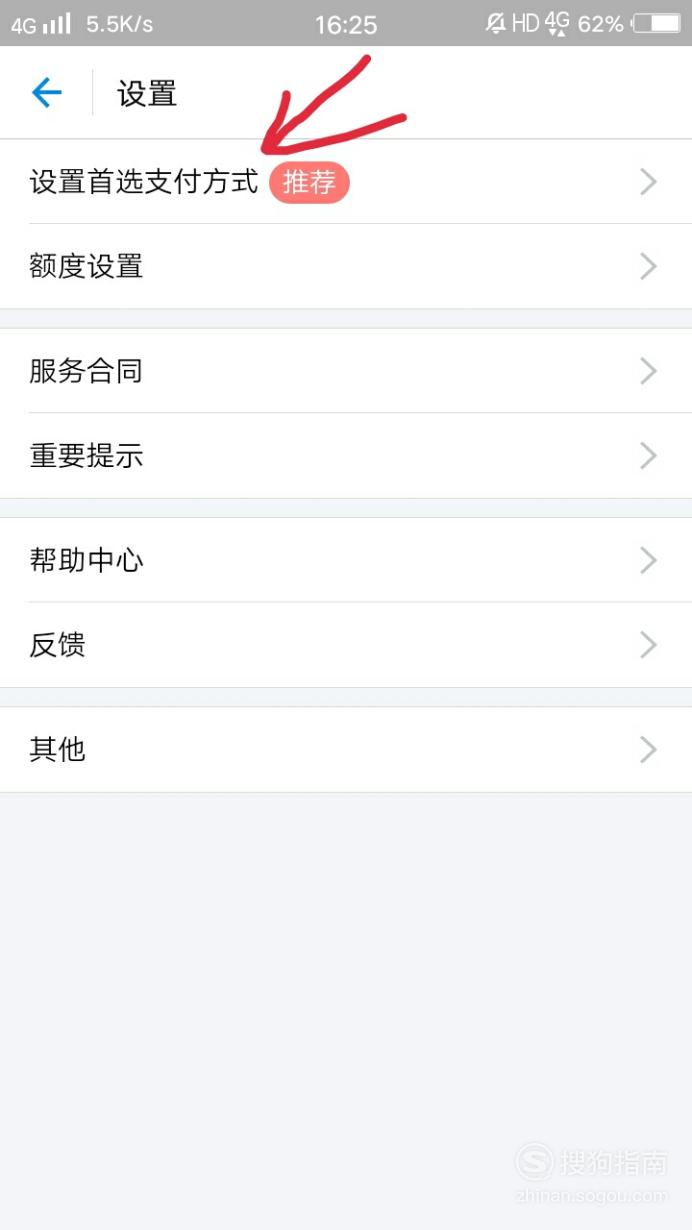Screen dimensions: 692x1230
Task: Open 反馈 row
Action: 346,645
